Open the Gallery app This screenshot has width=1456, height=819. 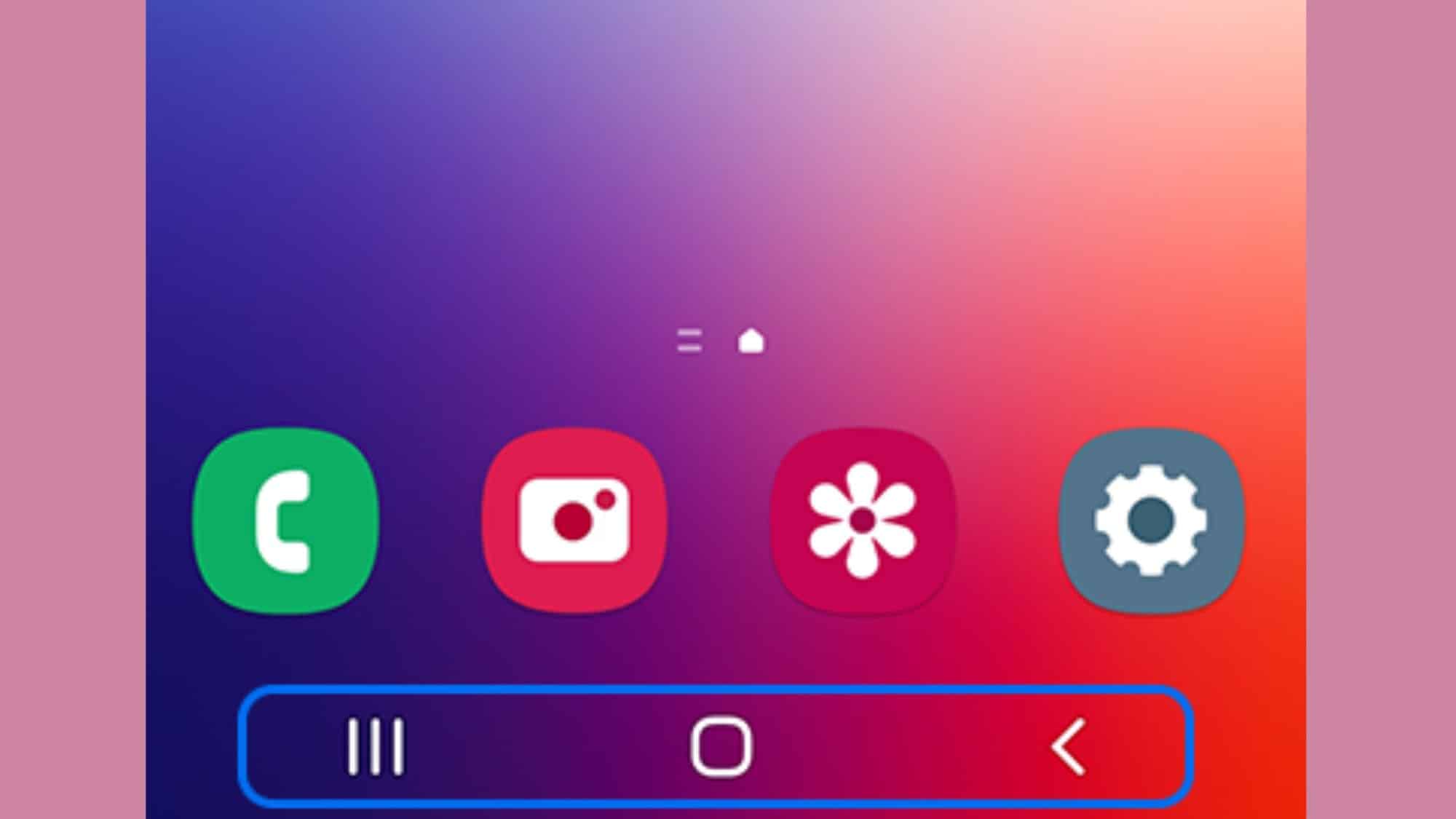click(x=863, y=521)
